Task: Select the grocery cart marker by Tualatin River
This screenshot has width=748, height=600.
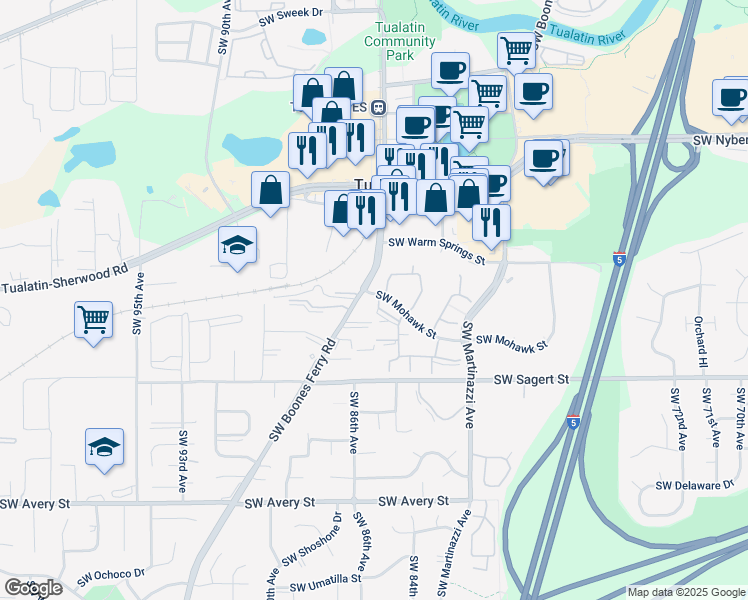Action: pos(516,50)
